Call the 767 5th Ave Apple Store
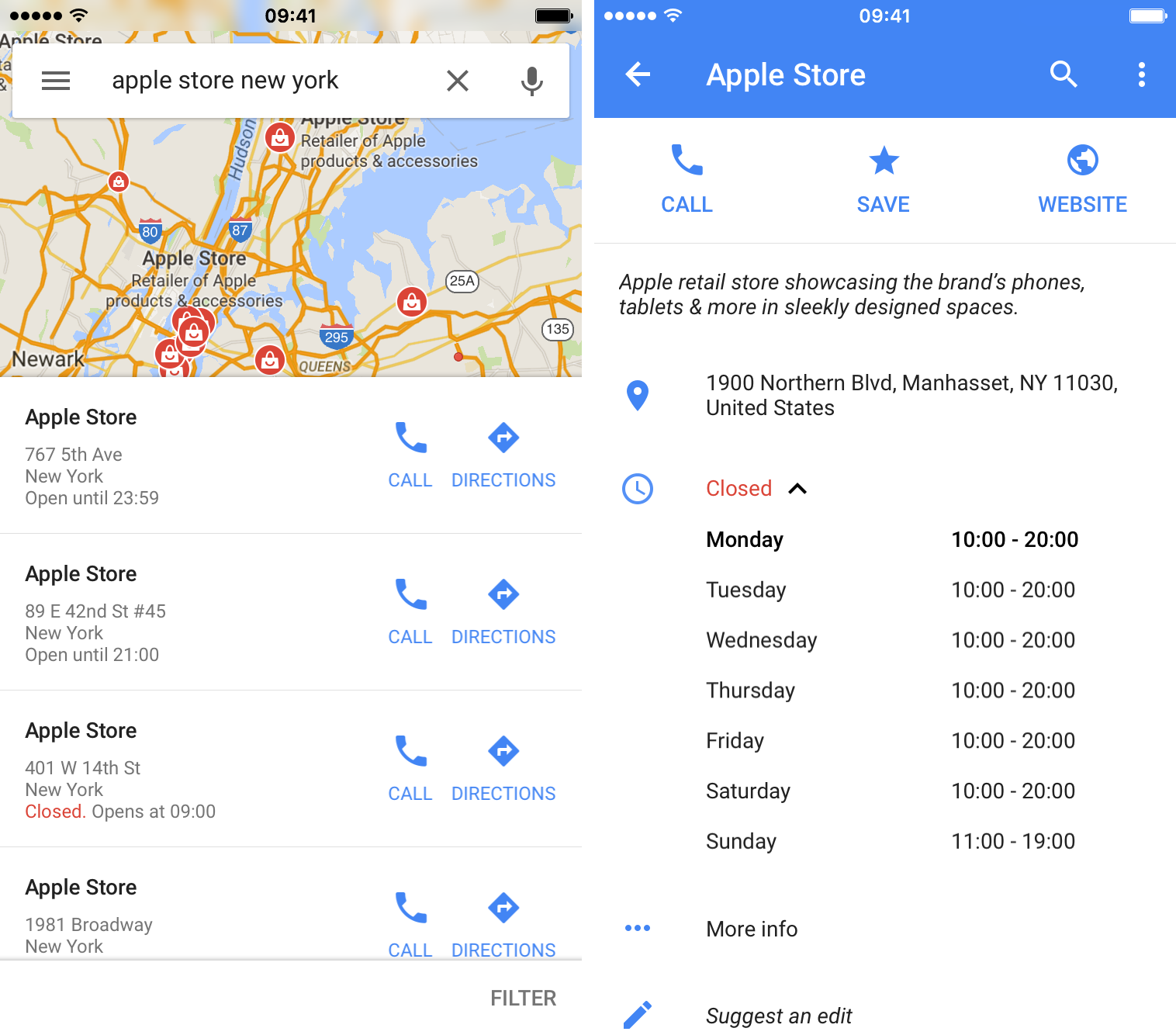 (x=410, y=455)
